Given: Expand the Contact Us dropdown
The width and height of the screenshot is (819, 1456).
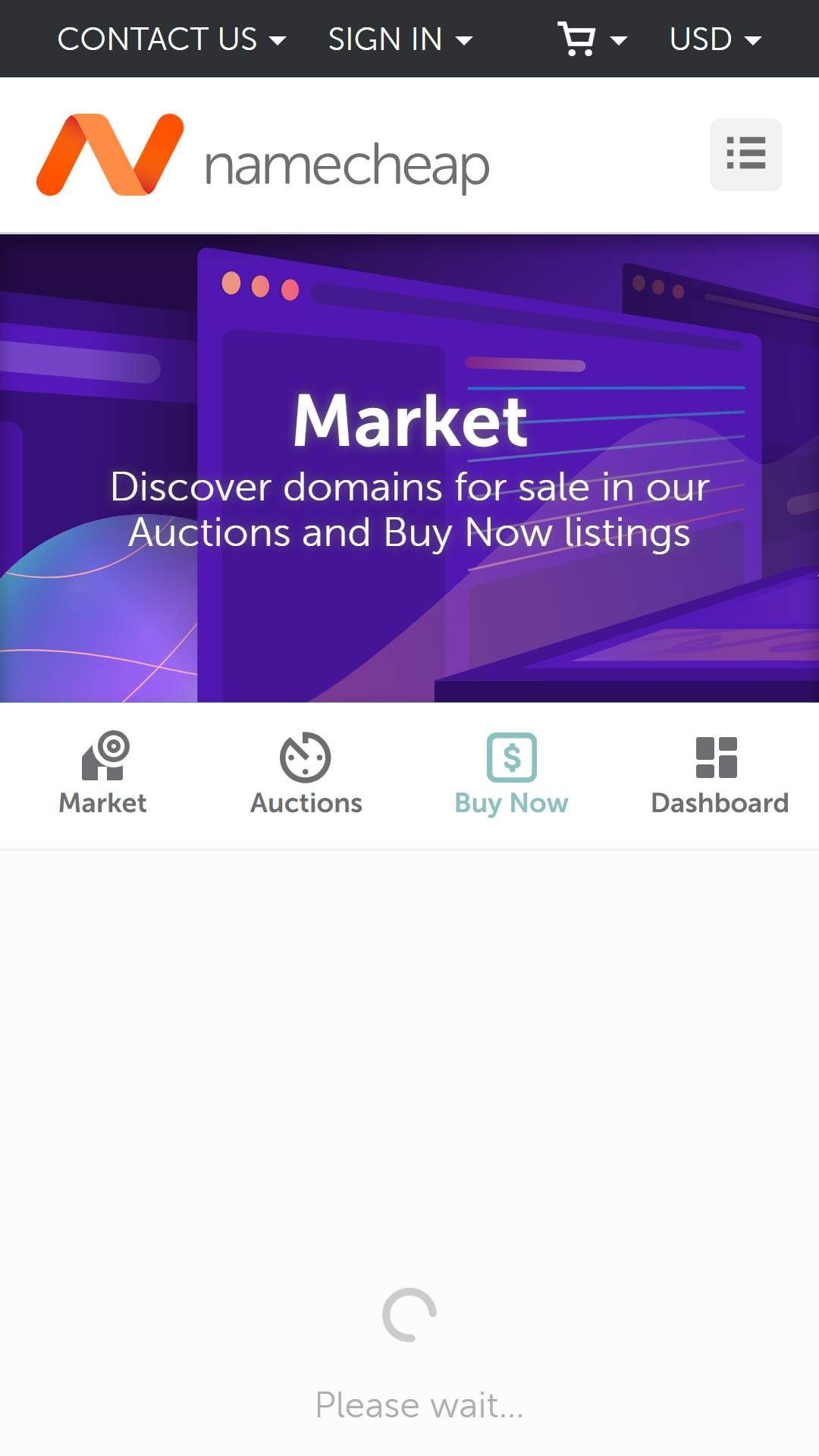Looking at the screenshot, I should [171, 39].
